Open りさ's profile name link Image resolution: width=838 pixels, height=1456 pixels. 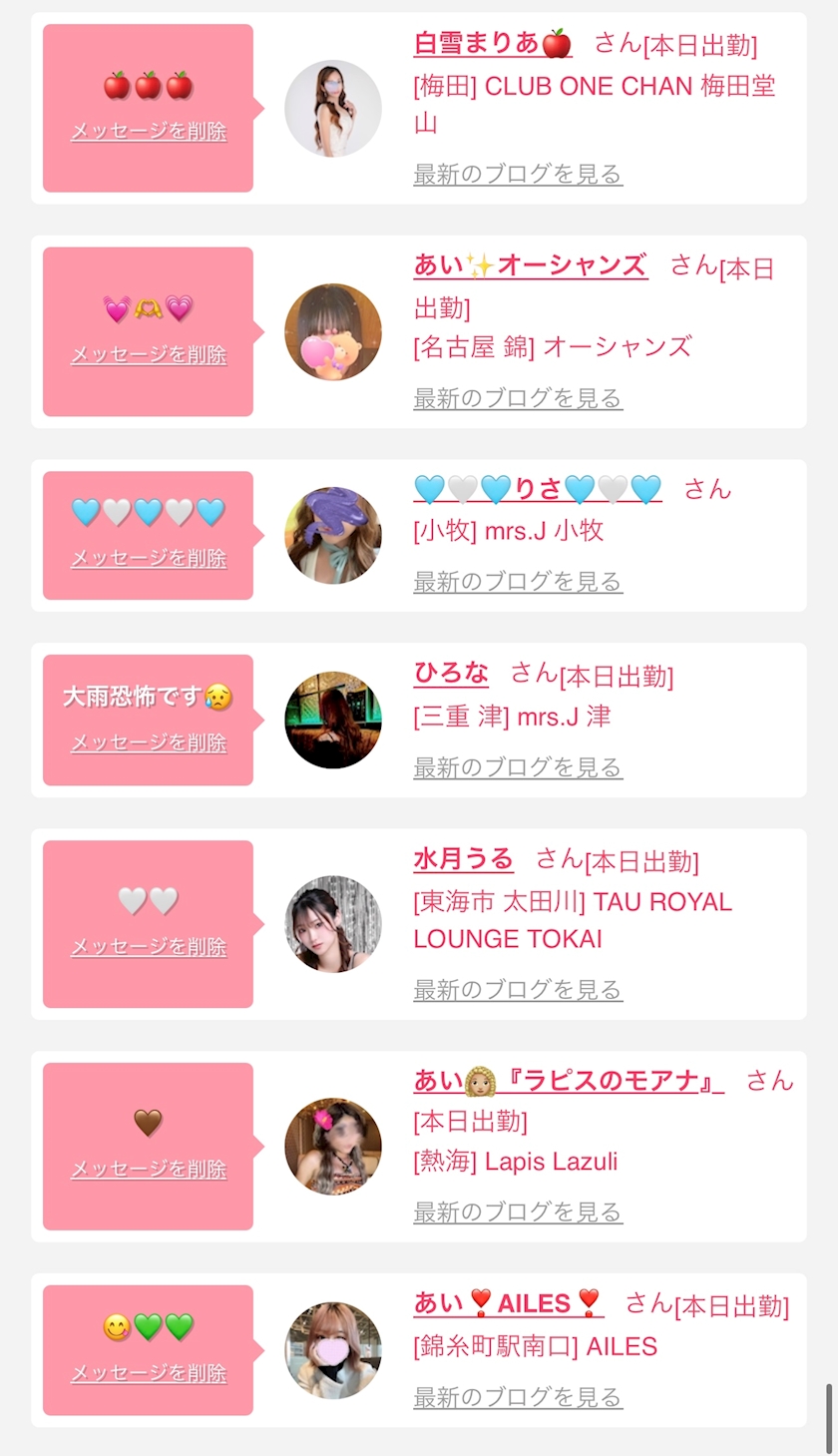(x=538, y=489)
